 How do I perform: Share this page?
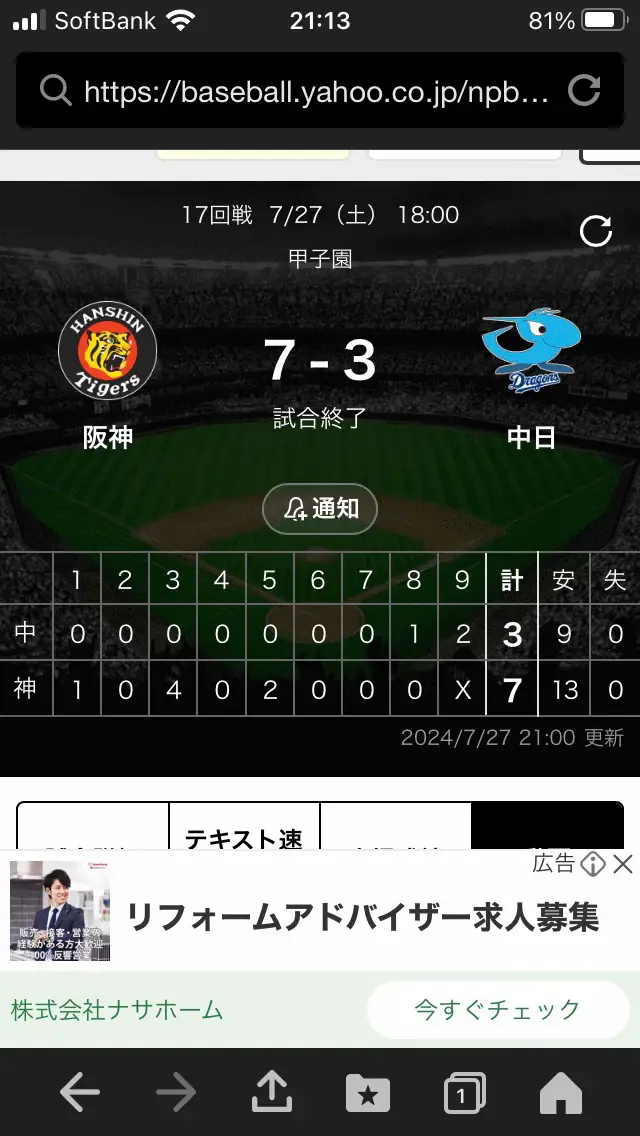pos(272,1092)
